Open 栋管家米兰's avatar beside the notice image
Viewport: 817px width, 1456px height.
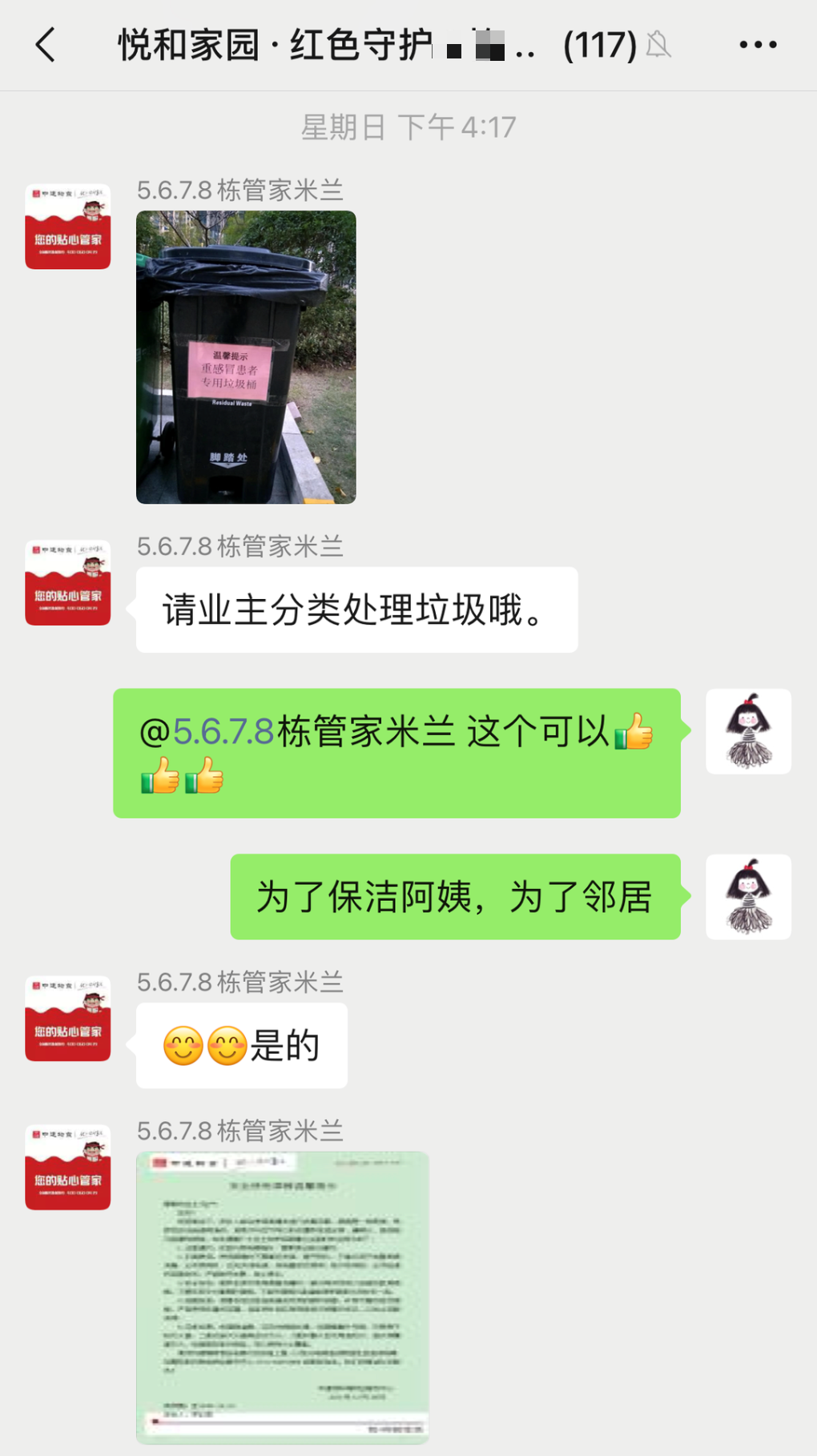(x=68, y=1167)
